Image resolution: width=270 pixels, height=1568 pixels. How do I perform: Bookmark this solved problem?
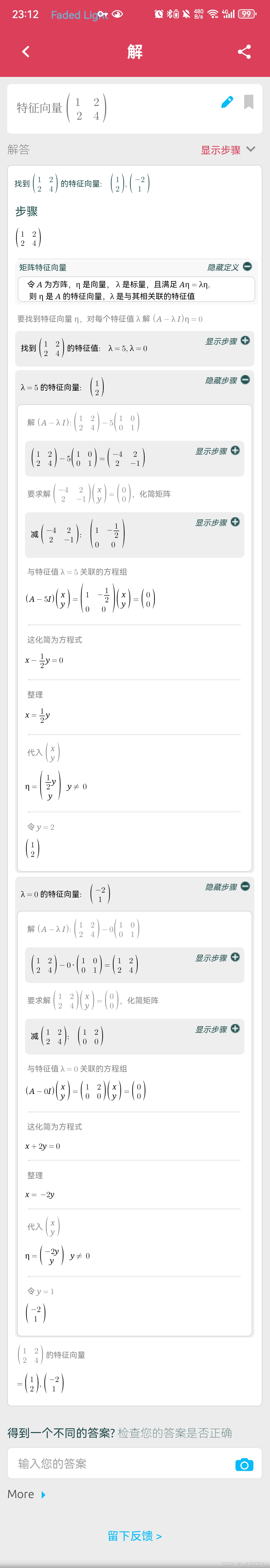[x=249, y=102]
